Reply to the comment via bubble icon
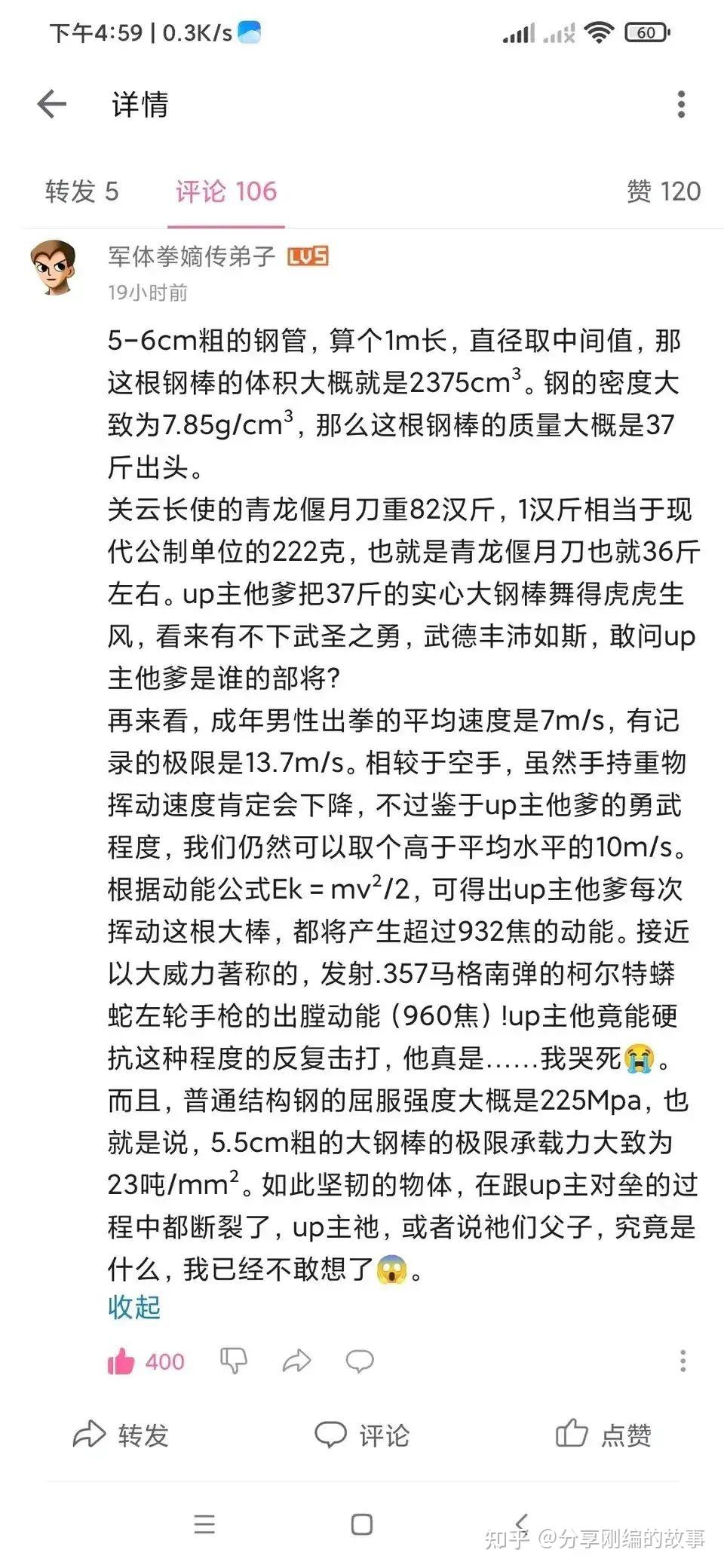The width and height of the screenshot is (724, 1568). tap(360, 1361)
